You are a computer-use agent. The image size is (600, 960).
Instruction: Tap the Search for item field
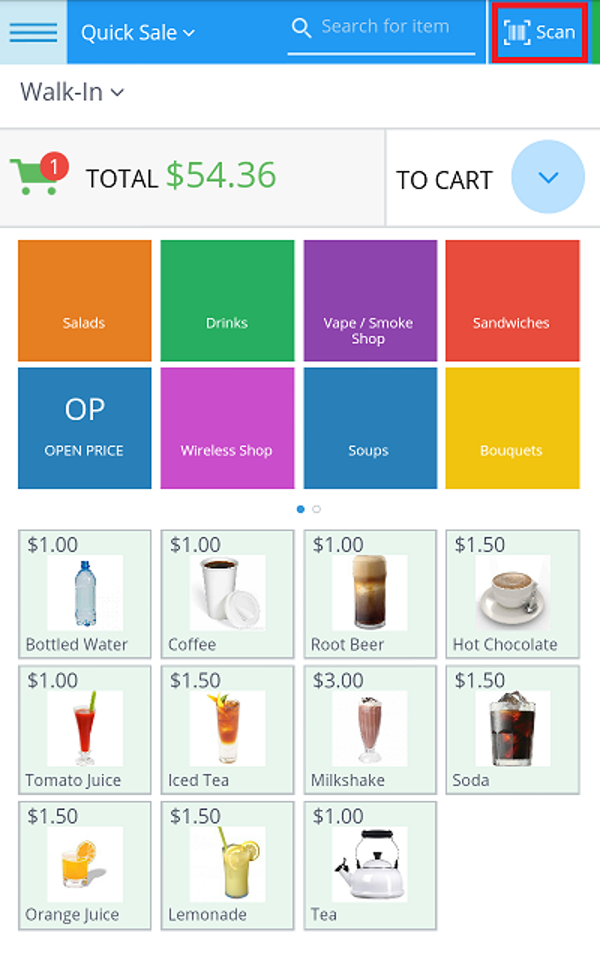[x=384, y=28]
